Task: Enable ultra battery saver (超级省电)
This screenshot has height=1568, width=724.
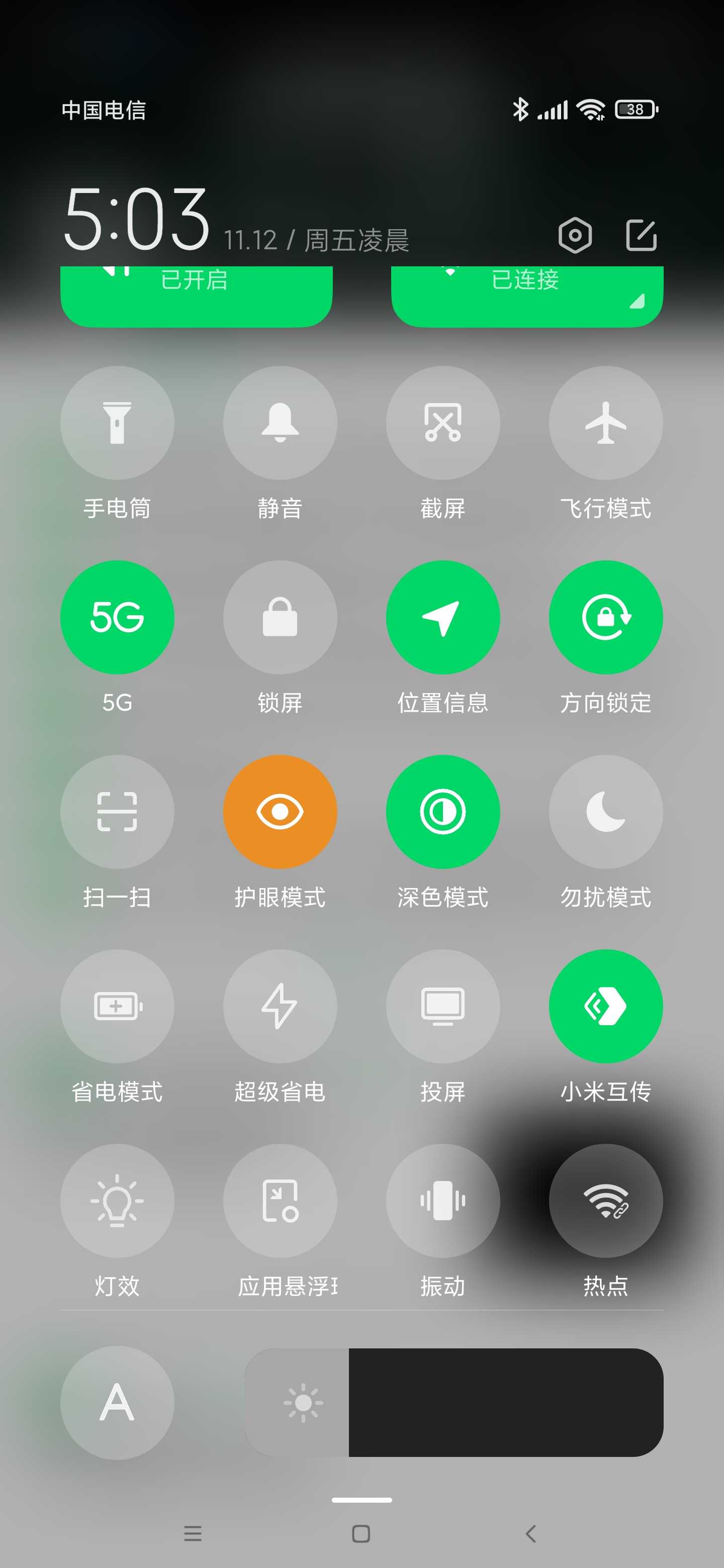Action: pyautogui.click(x=280, y=1006)
